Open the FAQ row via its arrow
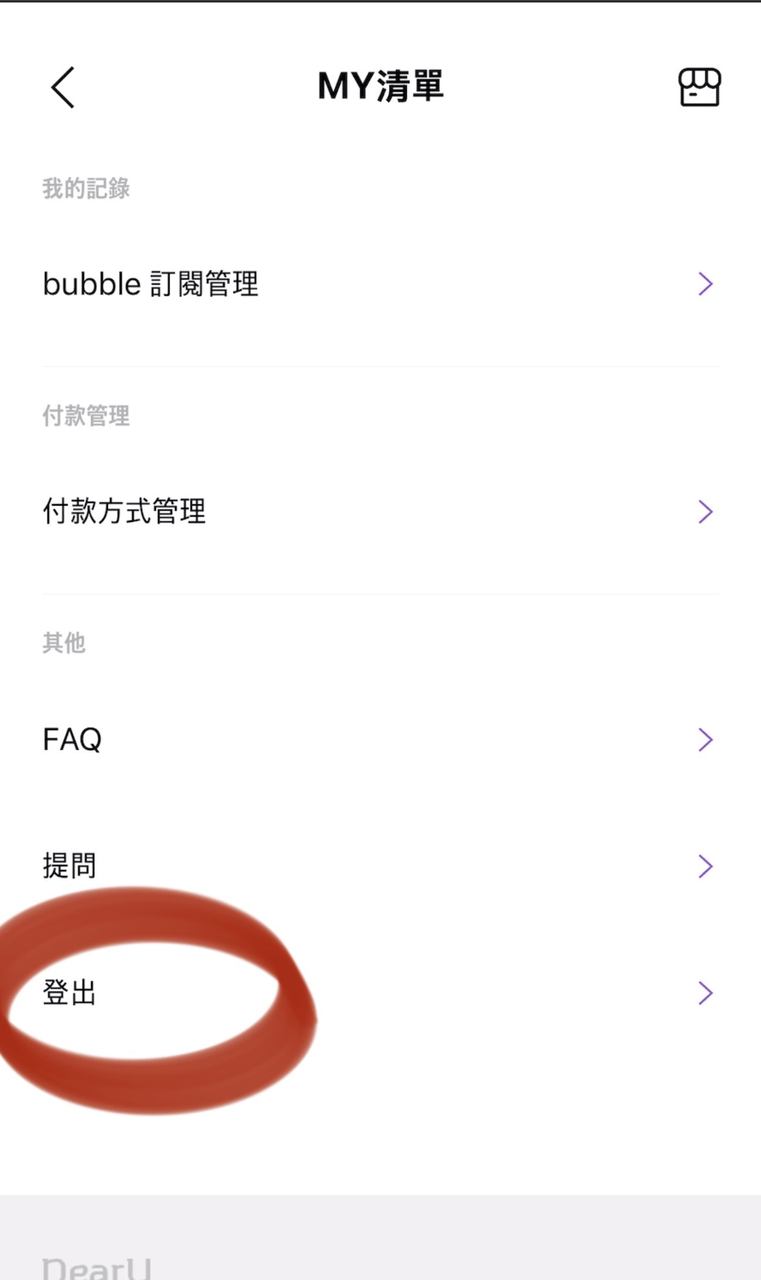 pyautogui.click(x=706, y=739)
